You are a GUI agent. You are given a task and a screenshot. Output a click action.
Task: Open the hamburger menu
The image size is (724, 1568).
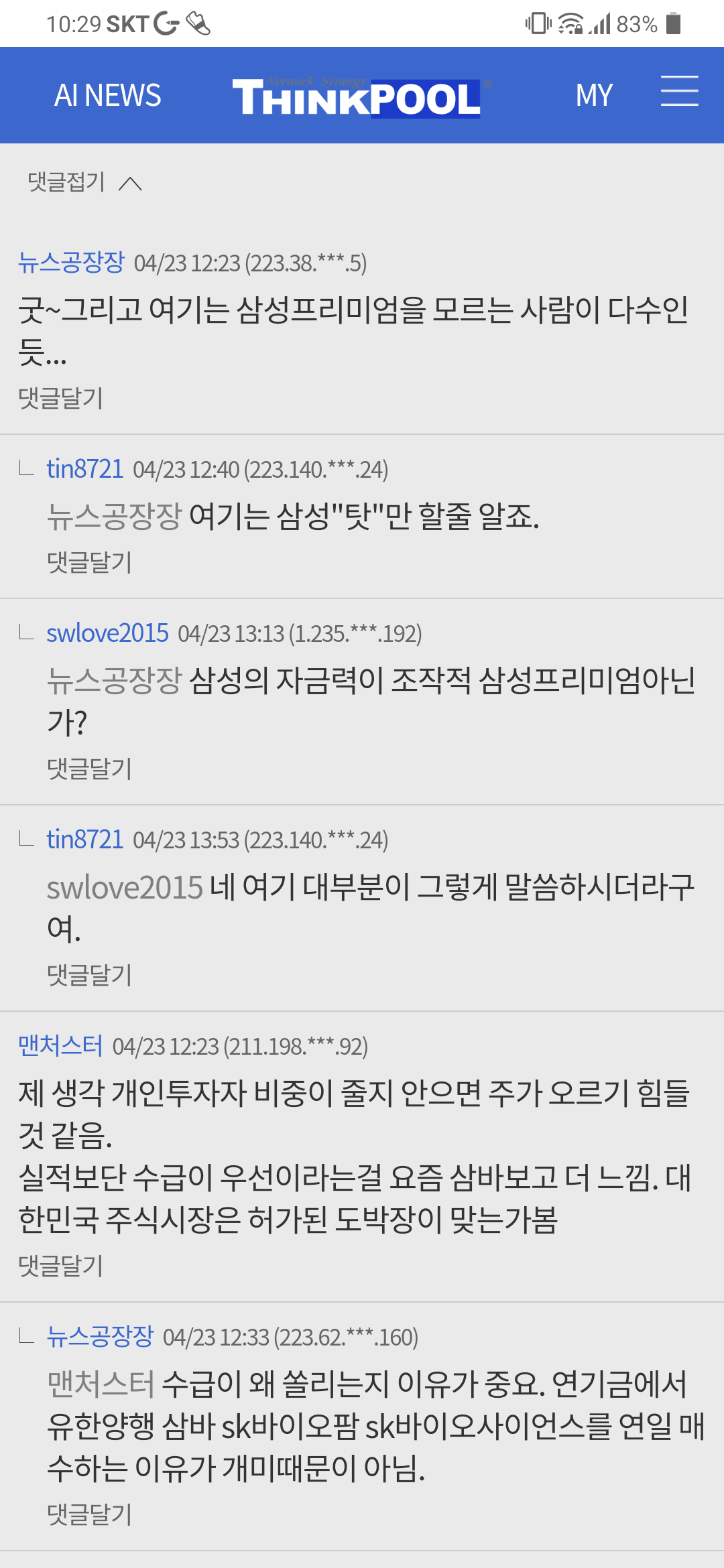point(679,92)
